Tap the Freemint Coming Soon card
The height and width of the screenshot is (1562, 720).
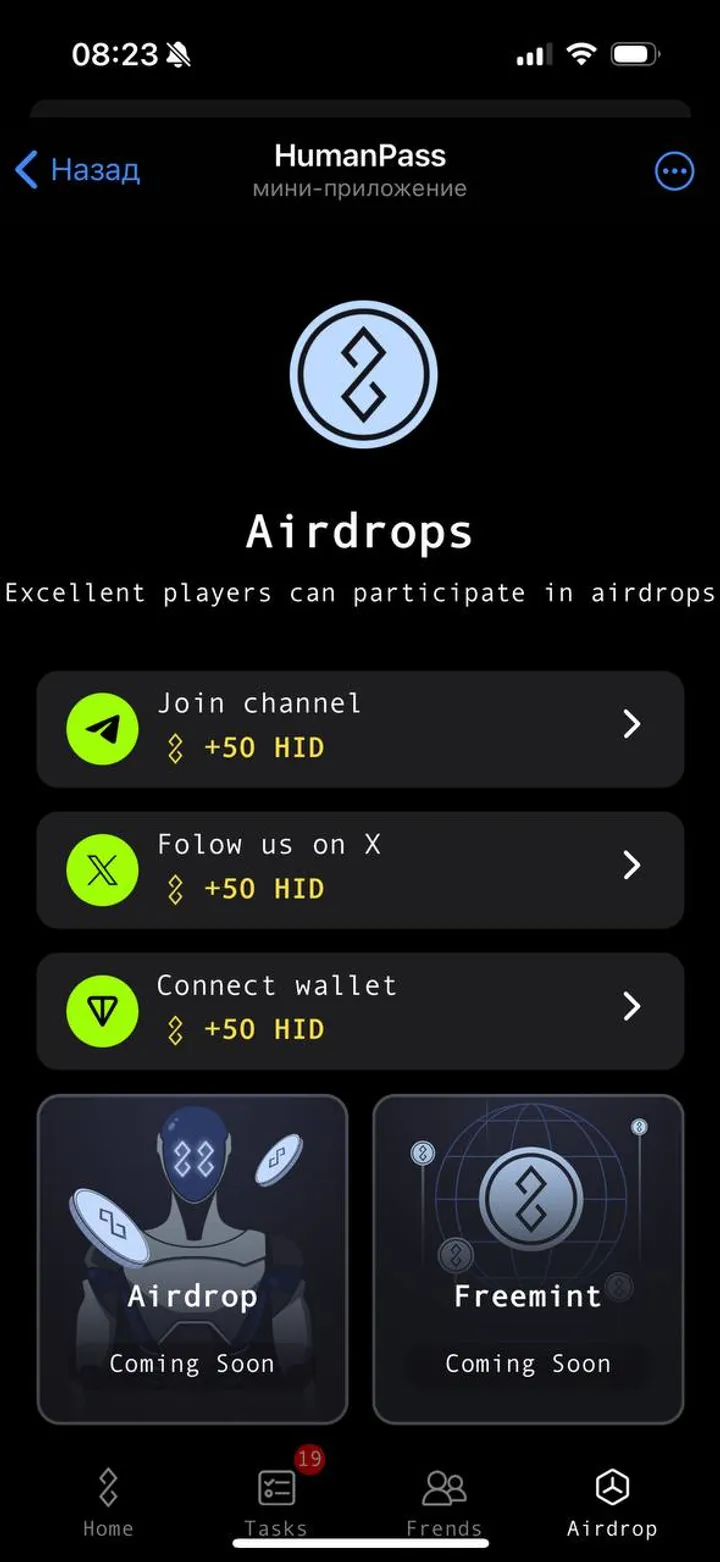coord(528,1258)
